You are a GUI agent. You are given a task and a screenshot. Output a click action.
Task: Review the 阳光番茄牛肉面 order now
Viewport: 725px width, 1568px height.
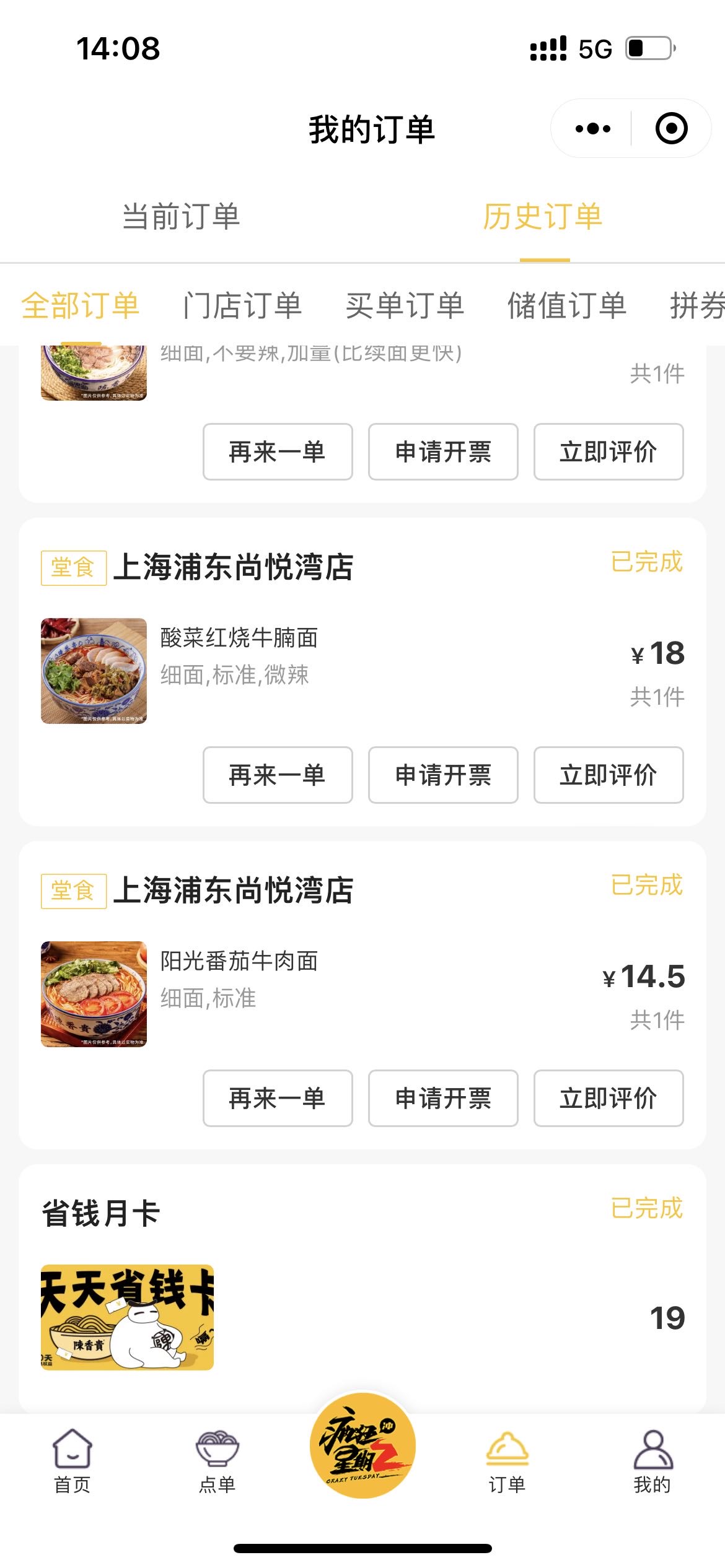pos(609,1098)
